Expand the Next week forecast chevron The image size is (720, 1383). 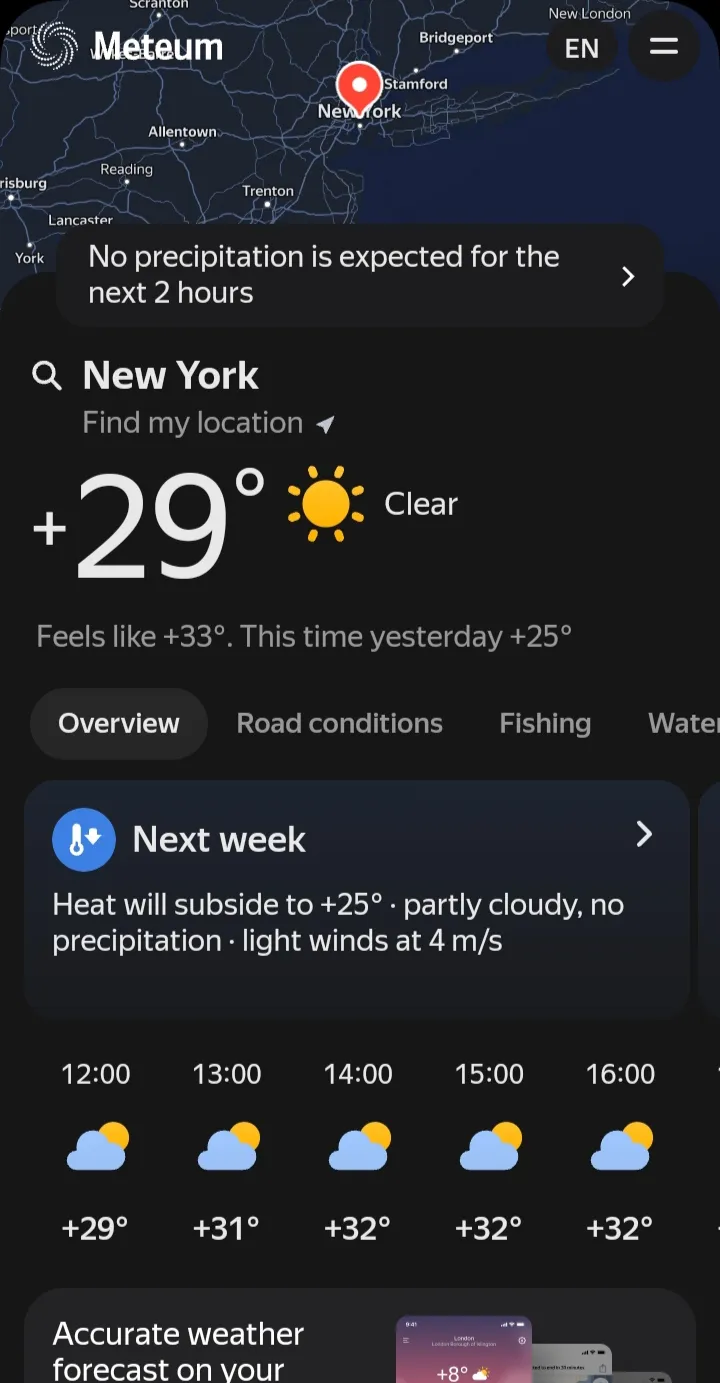coord(644,833)
